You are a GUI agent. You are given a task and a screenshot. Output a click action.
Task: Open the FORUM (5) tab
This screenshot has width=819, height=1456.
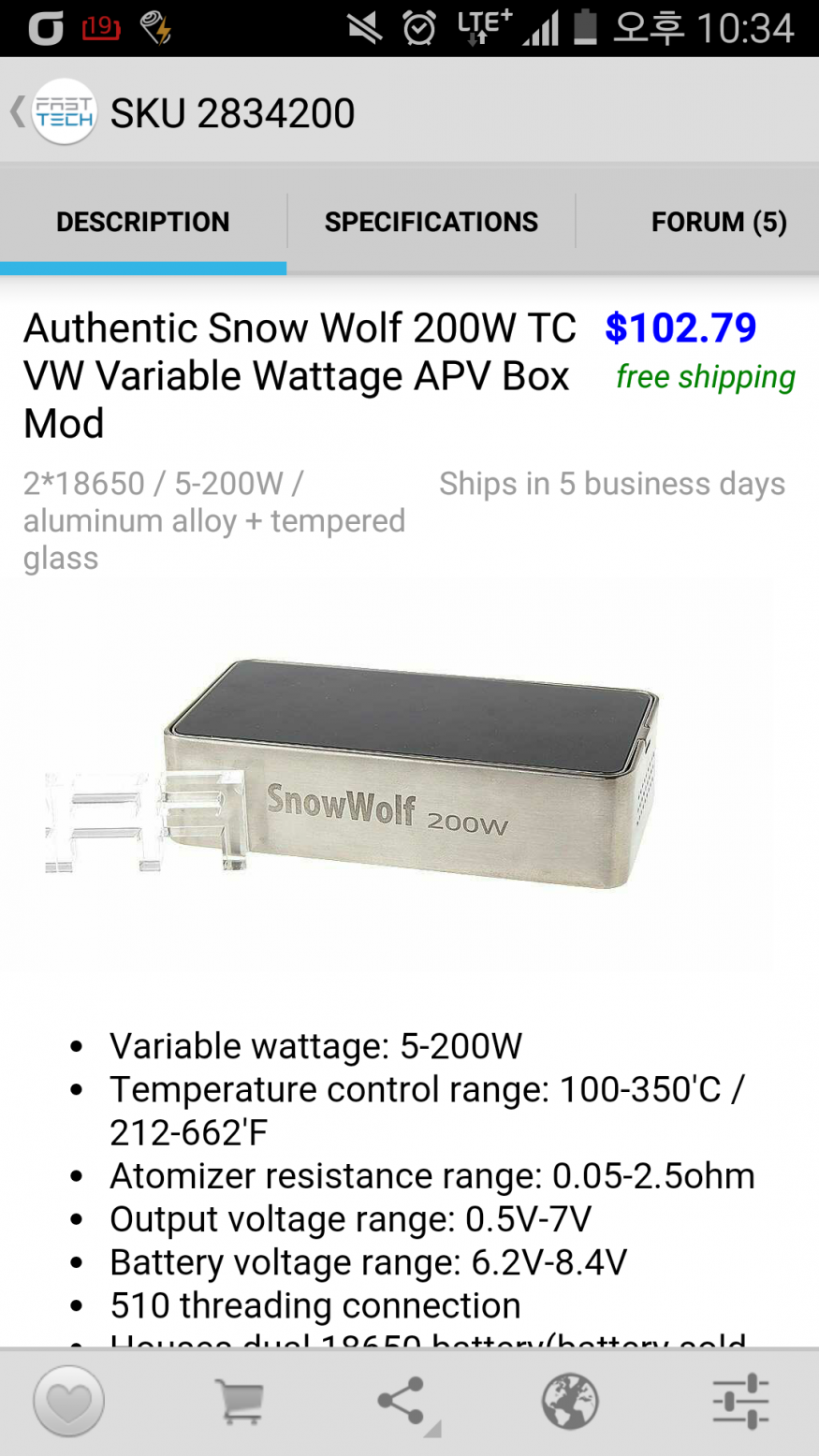tap(718, 222)
